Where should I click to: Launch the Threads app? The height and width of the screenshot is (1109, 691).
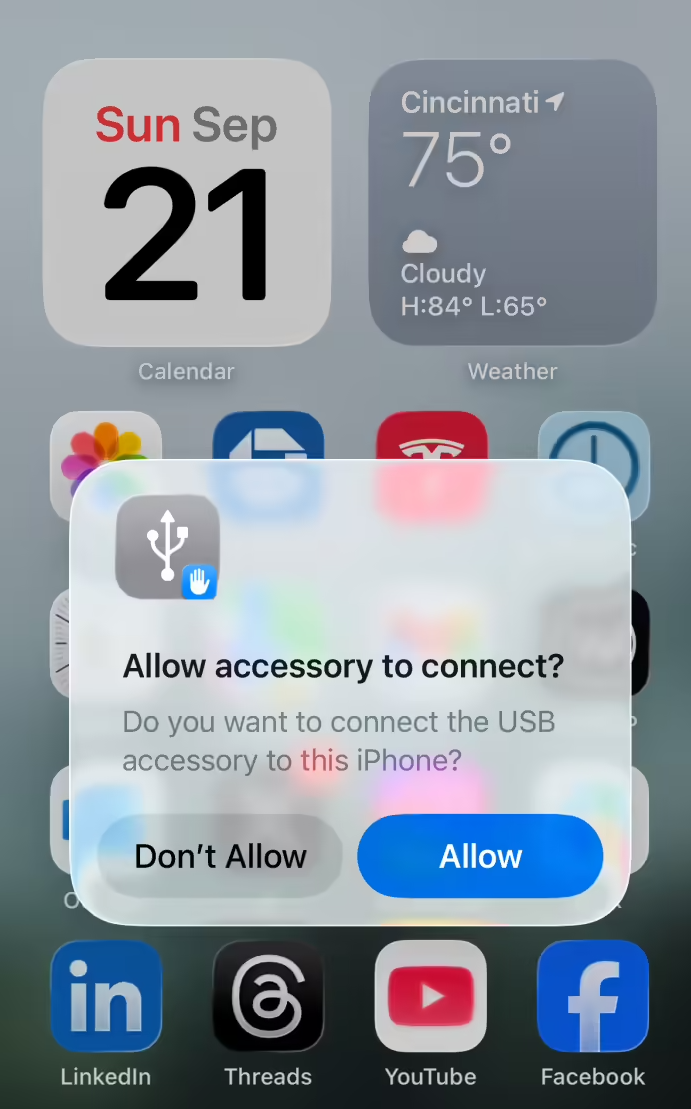point(268,996)
